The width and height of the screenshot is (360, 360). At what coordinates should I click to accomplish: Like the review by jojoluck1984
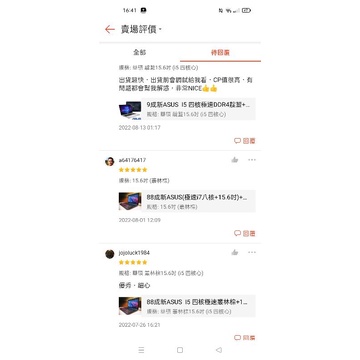[235, 252]
